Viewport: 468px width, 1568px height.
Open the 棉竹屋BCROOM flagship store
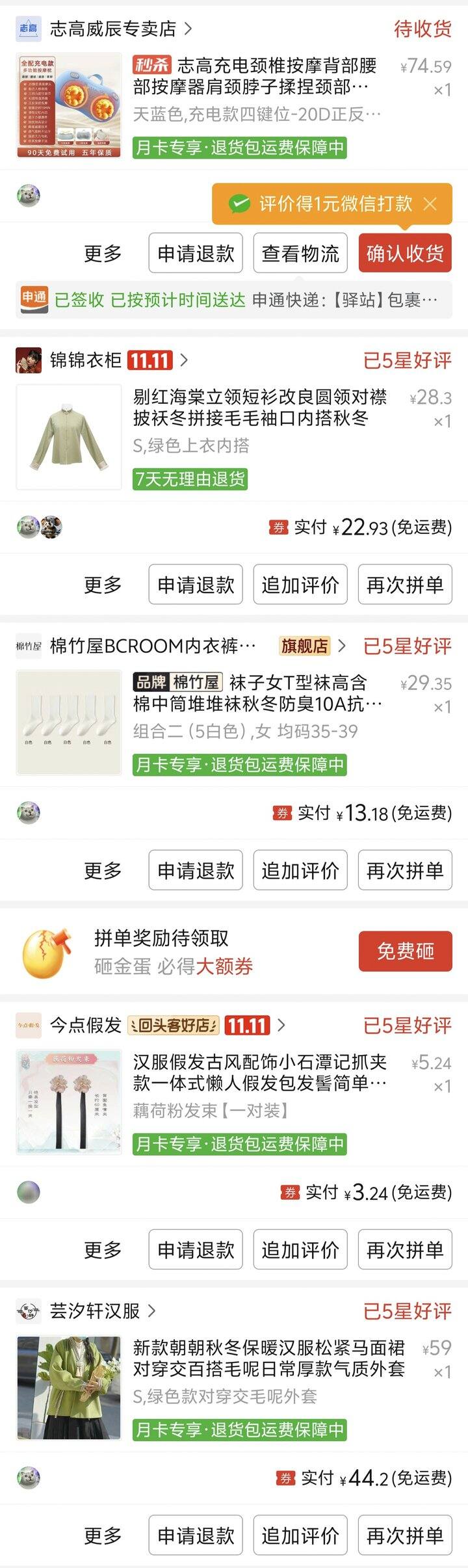(153, 646)
